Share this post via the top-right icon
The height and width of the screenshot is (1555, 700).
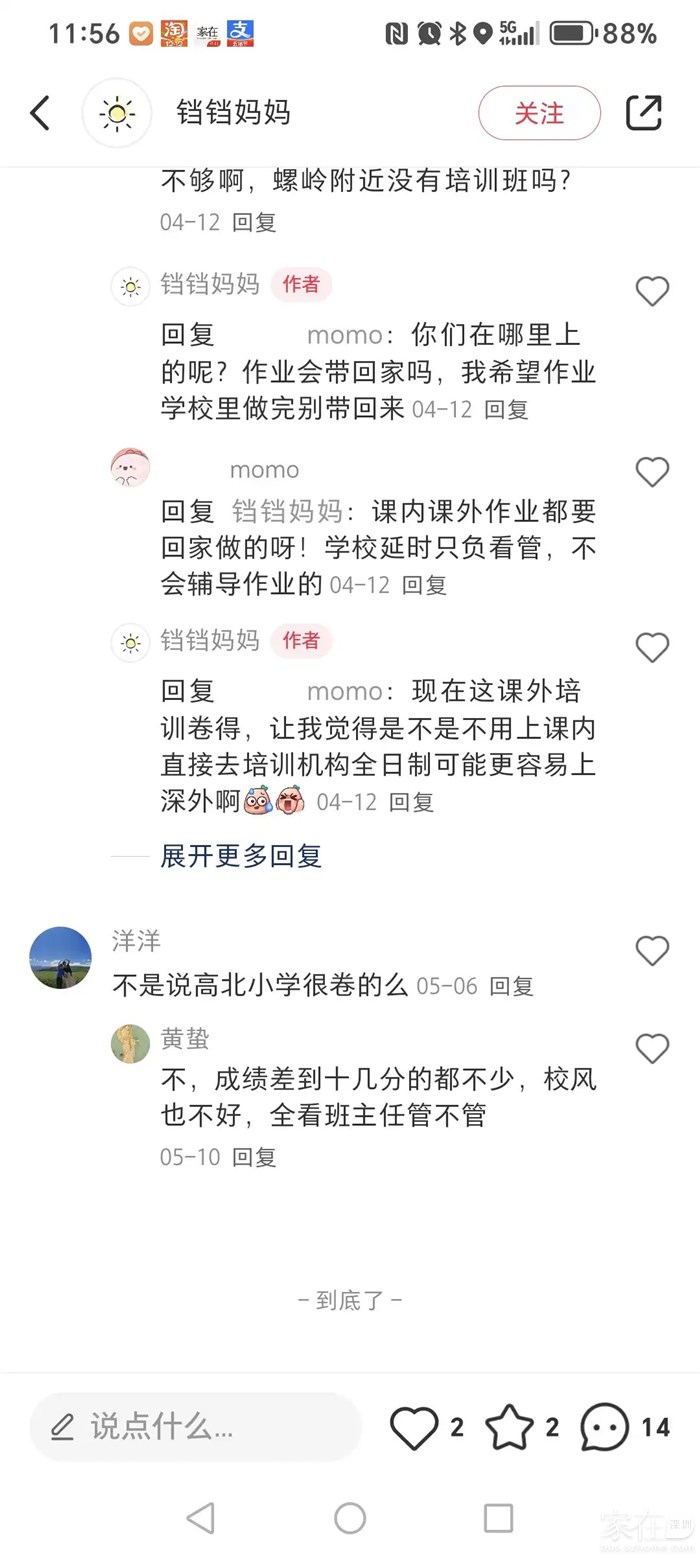pos(644,113)
